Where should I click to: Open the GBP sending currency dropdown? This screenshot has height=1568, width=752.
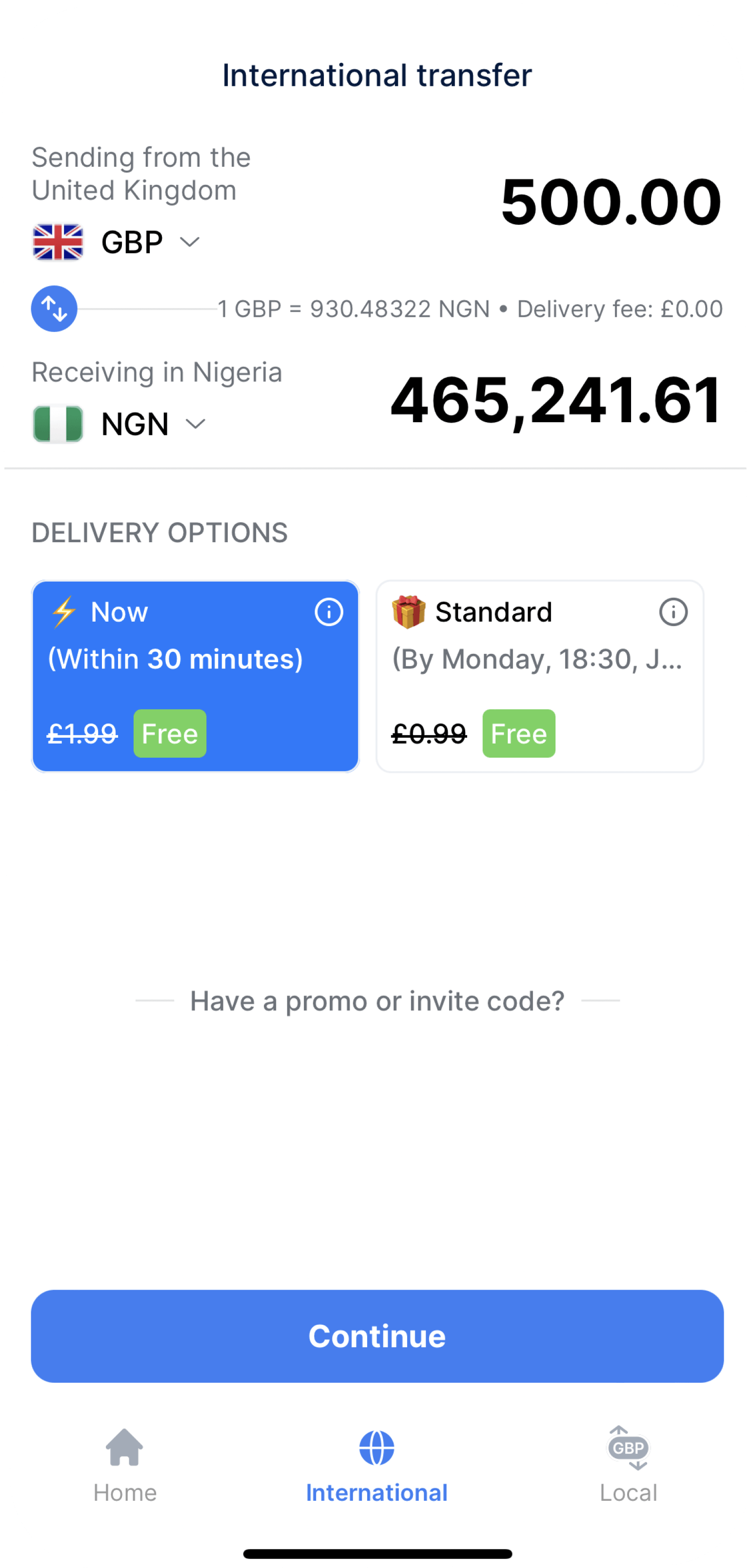pyautogui.click(x=149, y=242)
